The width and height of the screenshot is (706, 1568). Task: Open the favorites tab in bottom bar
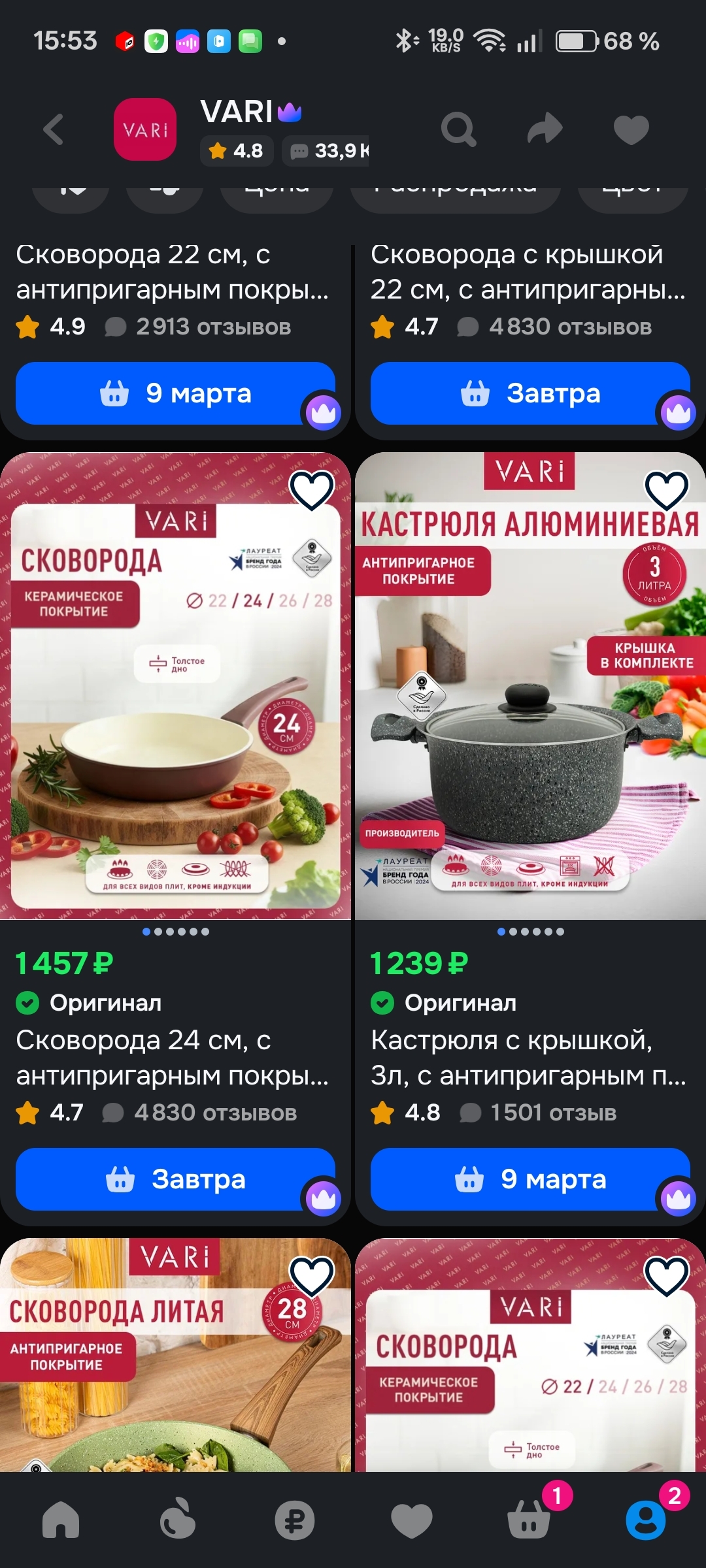coord(411,1520)
